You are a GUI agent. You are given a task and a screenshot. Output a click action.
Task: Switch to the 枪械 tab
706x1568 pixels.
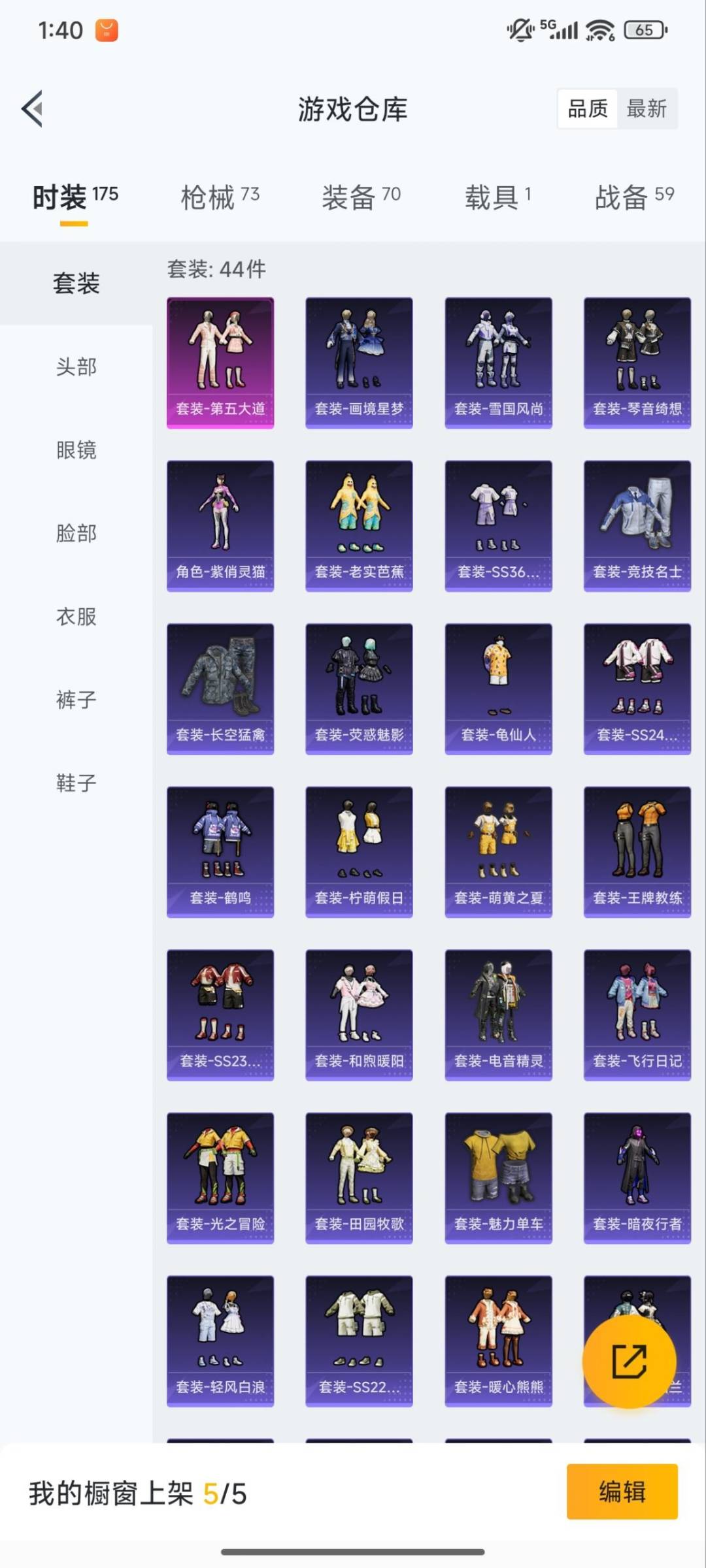pyautogui.click(x=220, y=197)
